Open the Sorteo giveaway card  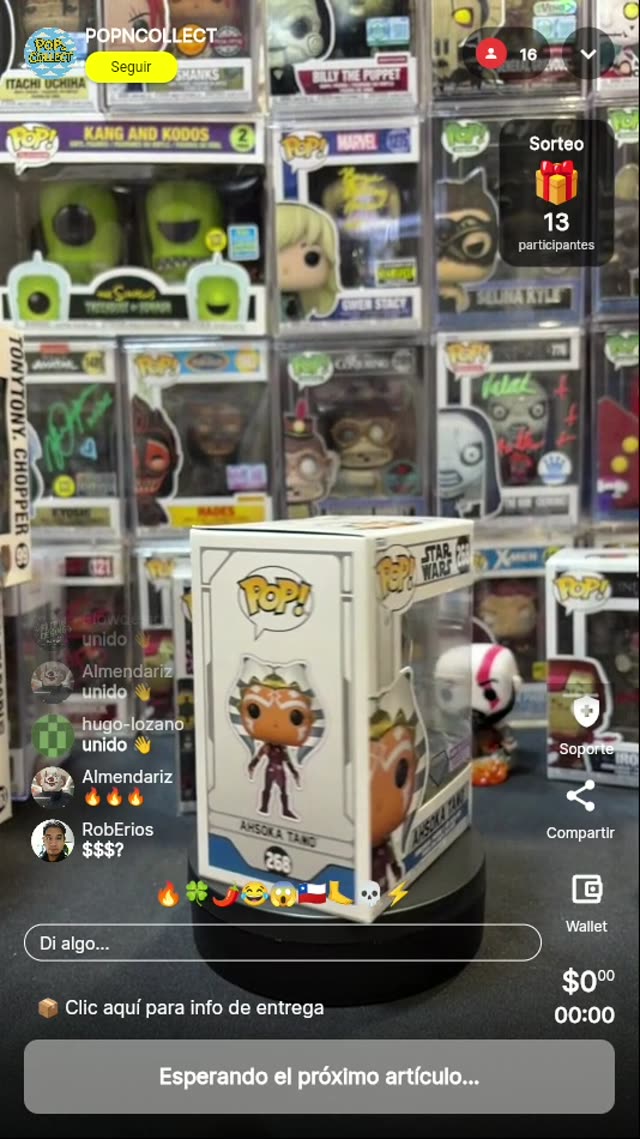point(556,194)
